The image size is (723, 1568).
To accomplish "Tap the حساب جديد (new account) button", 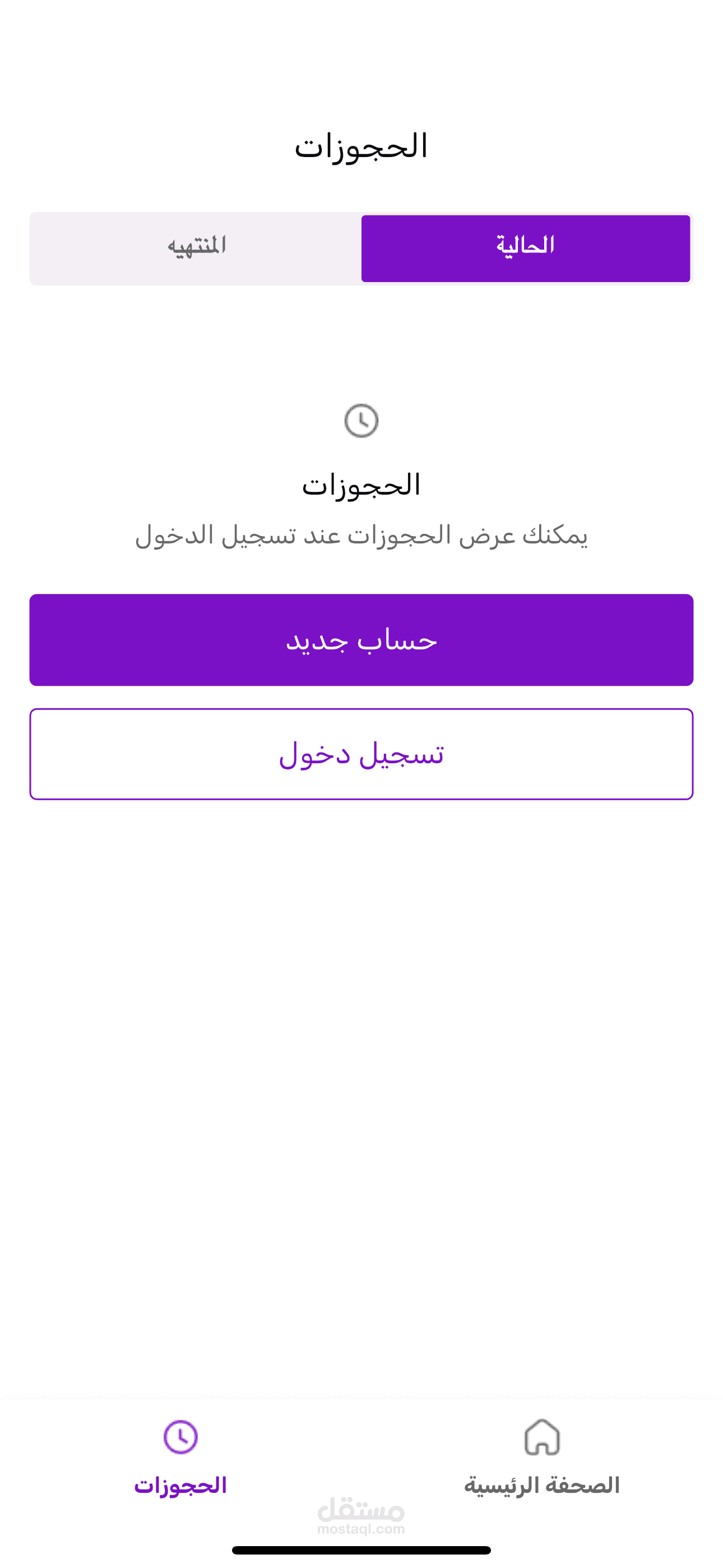I will coord(361,640).
